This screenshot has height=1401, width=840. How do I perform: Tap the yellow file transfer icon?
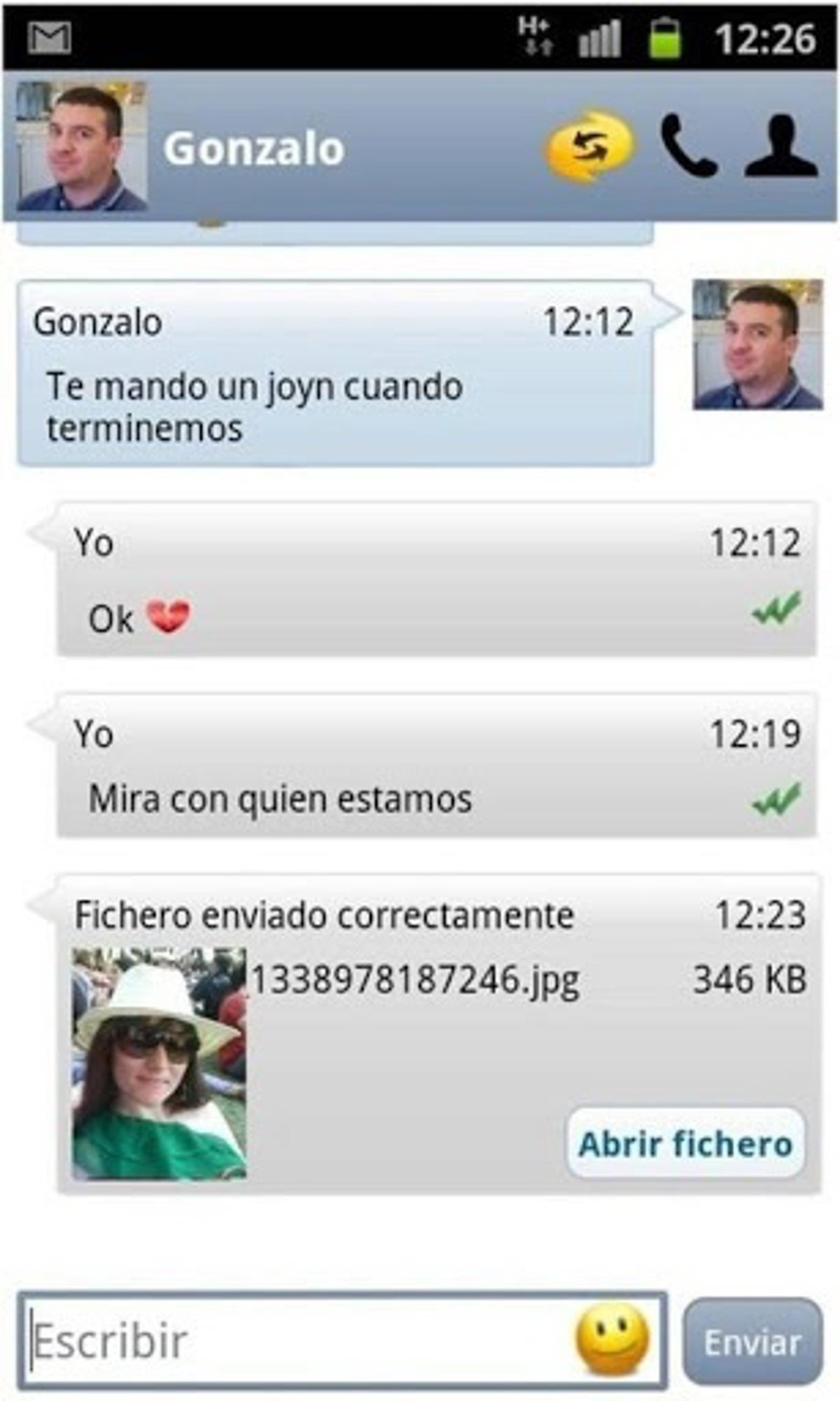589,146
